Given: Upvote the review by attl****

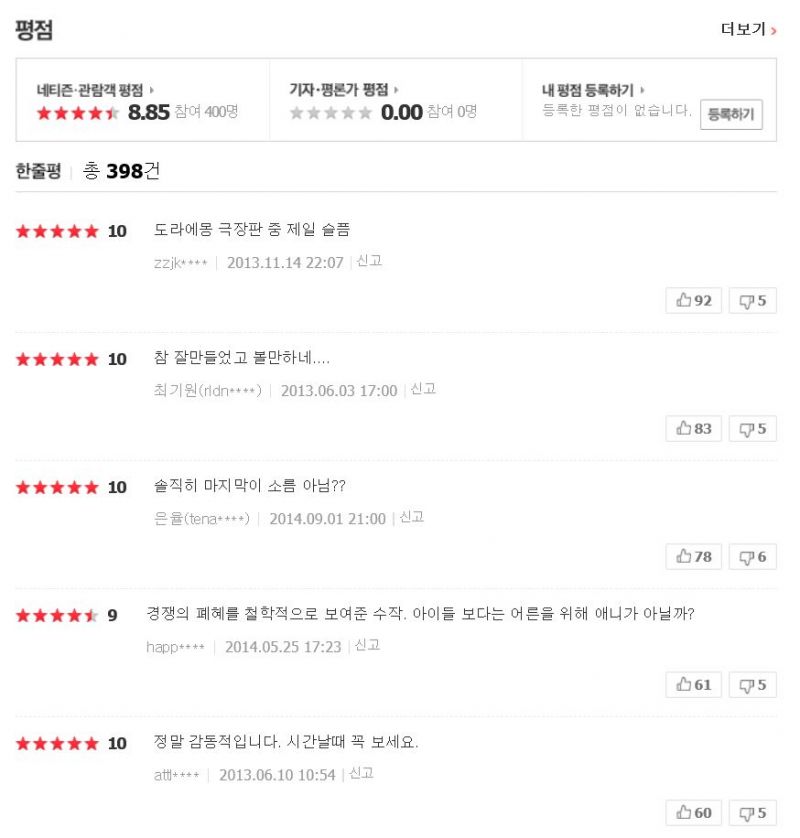Looking at the screenshot, I should click(x=694, y=813).
